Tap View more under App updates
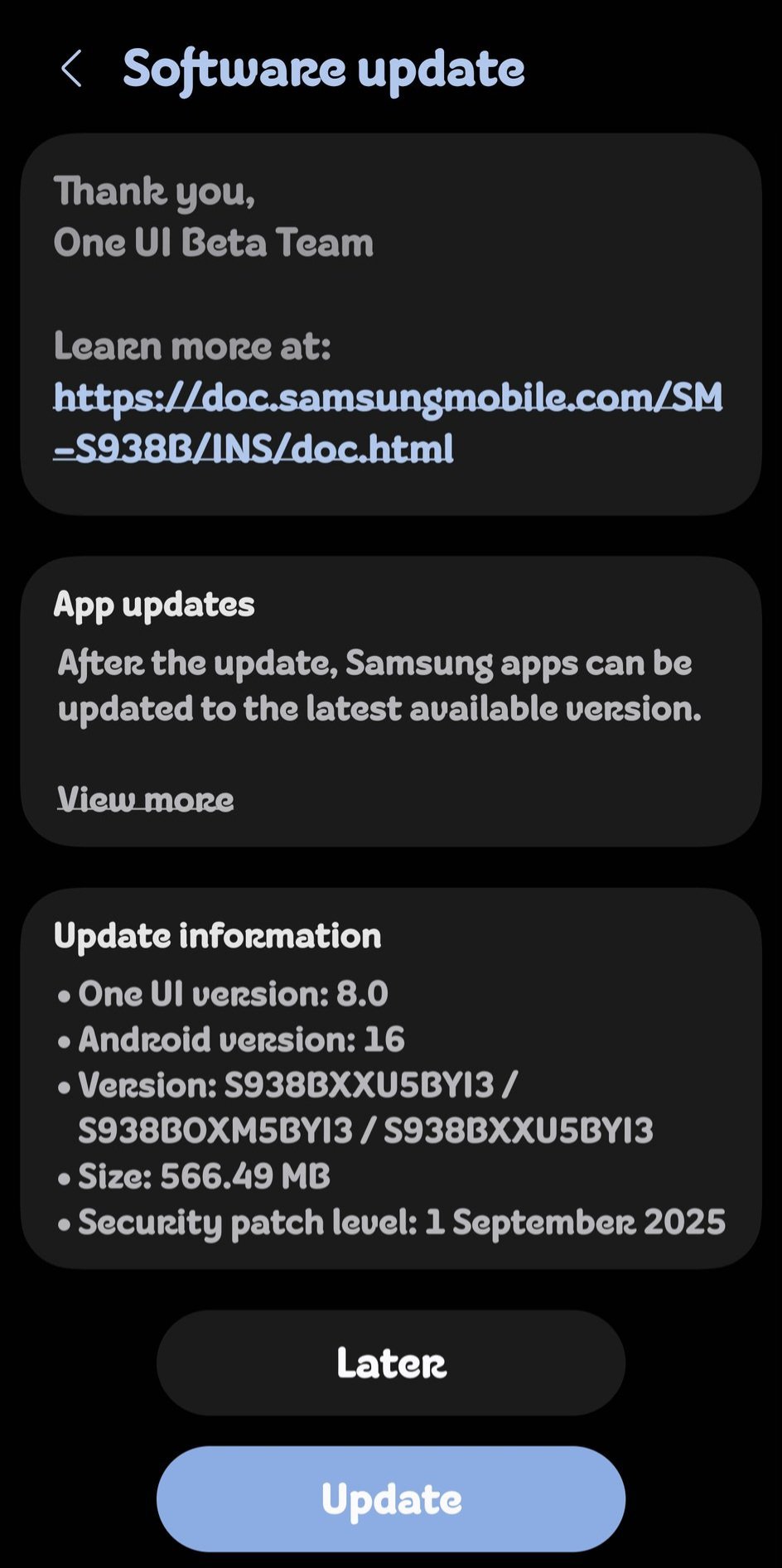The image size is (782, 1568). point(146,800)
